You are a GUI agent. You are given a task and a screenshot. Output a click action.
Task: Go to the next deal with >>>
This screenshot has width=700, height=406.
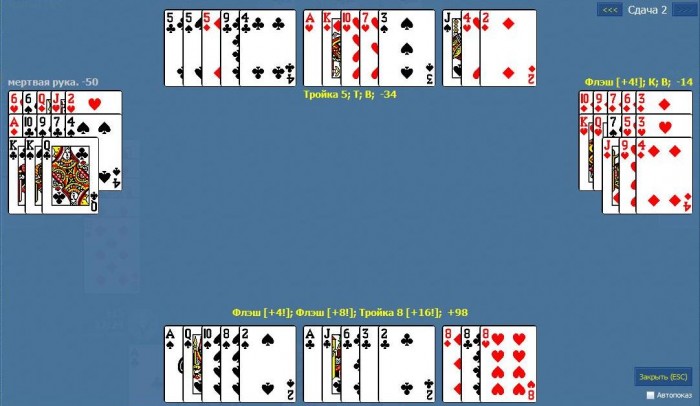coord(686,9)
